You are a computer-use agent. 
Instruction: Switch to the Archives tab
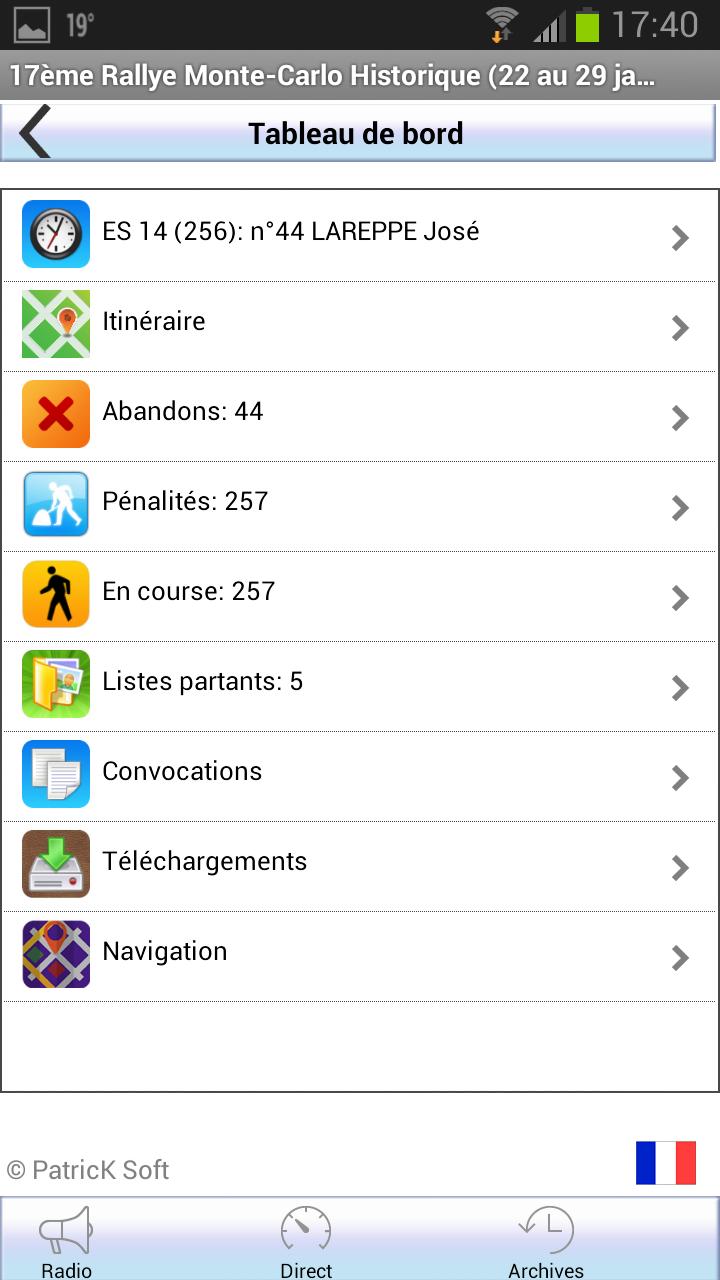546,1242
